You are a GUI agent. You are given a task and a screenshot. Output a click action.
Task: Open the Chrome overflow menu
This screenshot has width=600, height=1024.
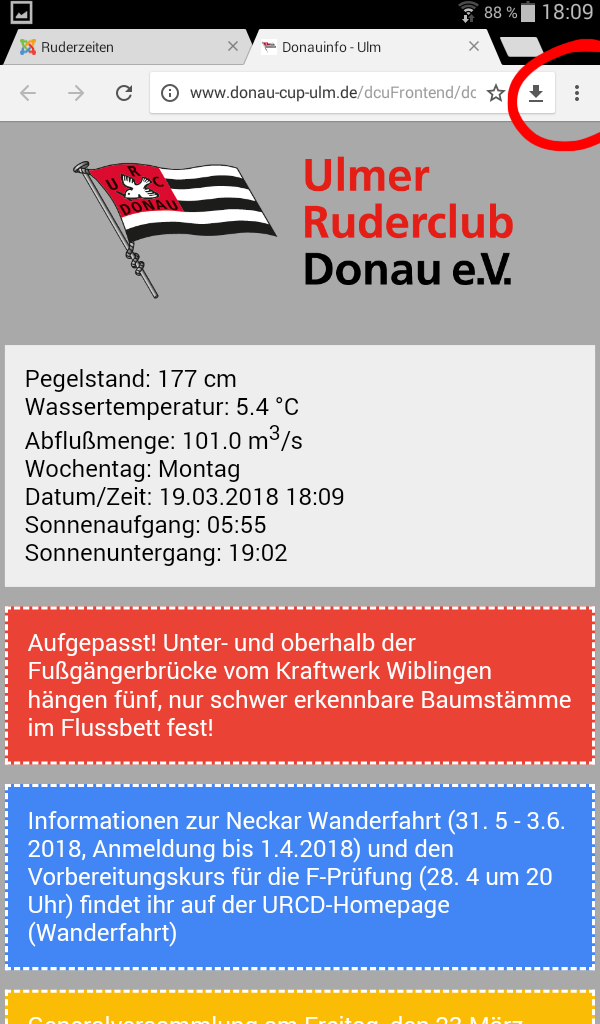[x=577, y=93]
